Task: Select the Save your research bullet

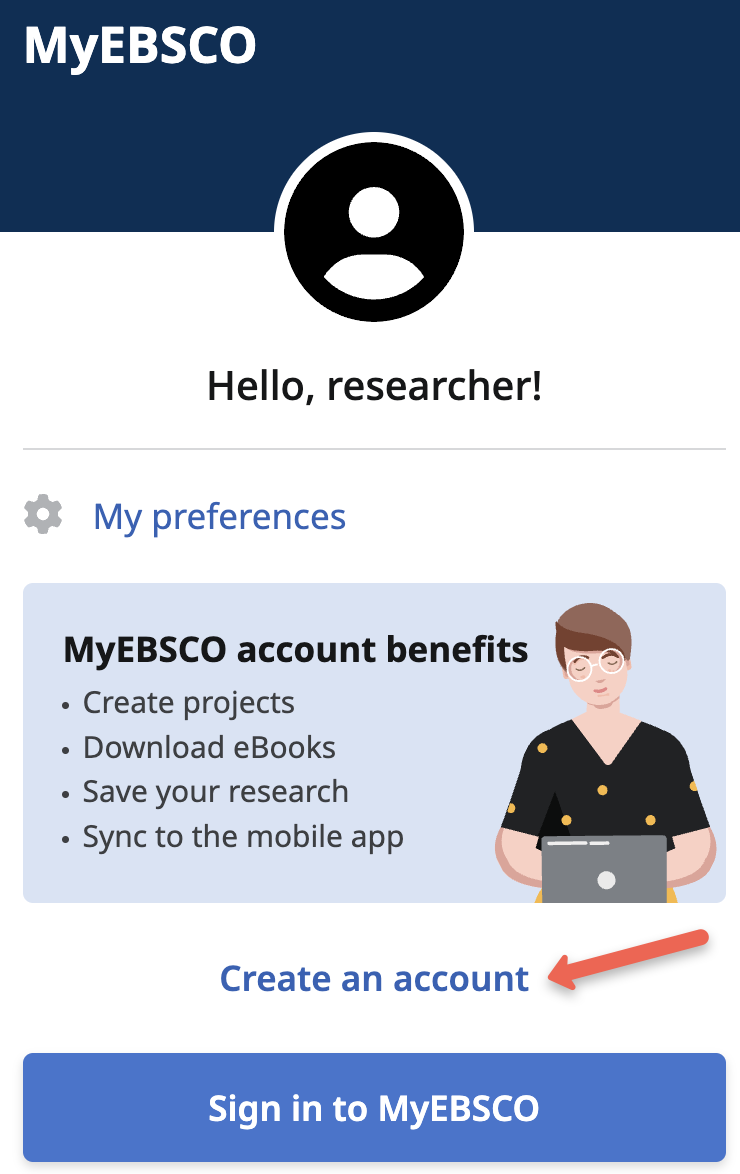Action: tap(216, 791)
